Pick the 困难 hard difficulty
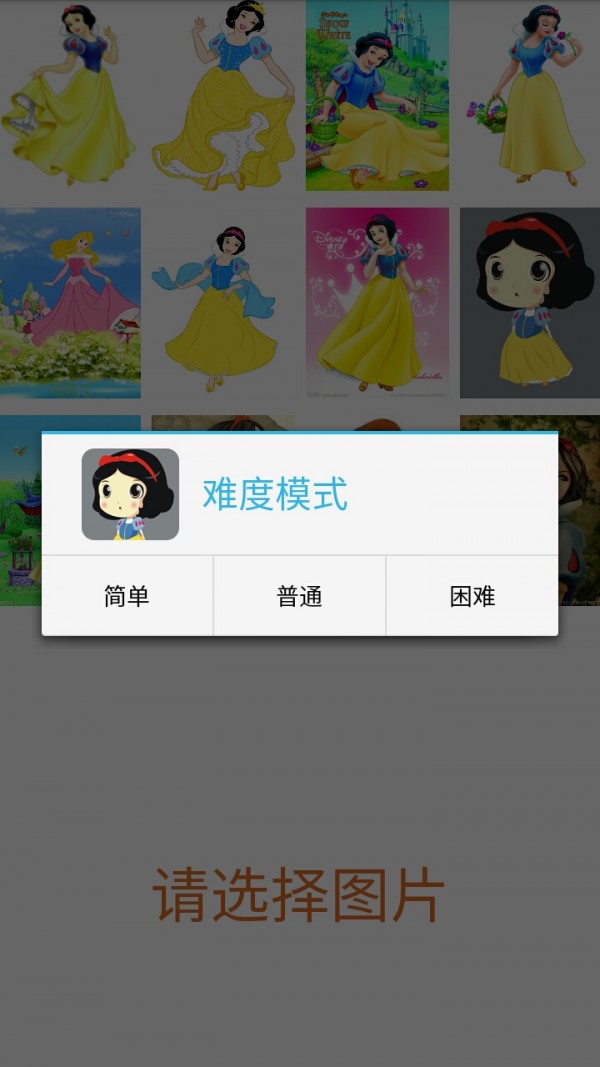The image size is (600, 1067). 472,596
